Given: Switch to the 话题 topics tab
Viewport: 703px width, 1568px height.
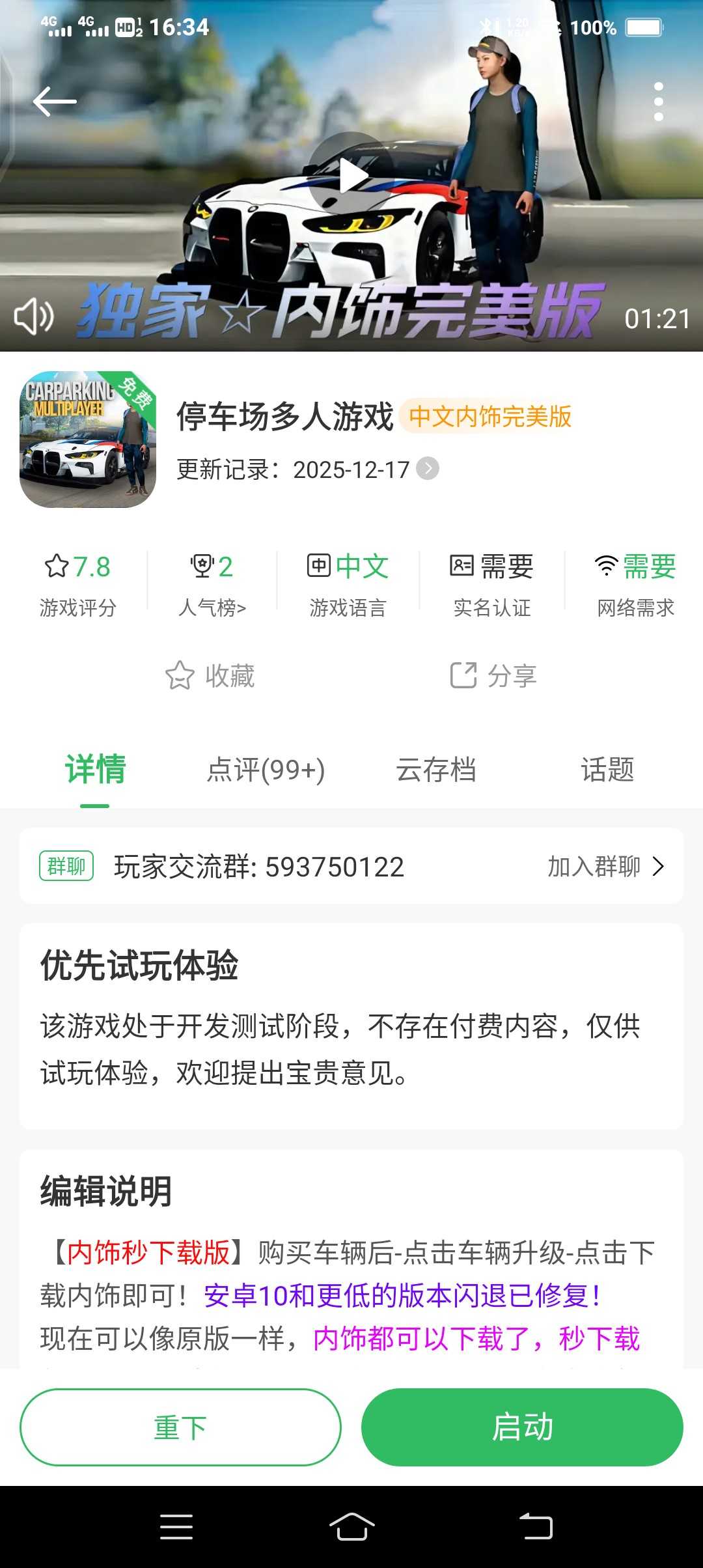Looking at the screenshot, I should click(607, 770).
